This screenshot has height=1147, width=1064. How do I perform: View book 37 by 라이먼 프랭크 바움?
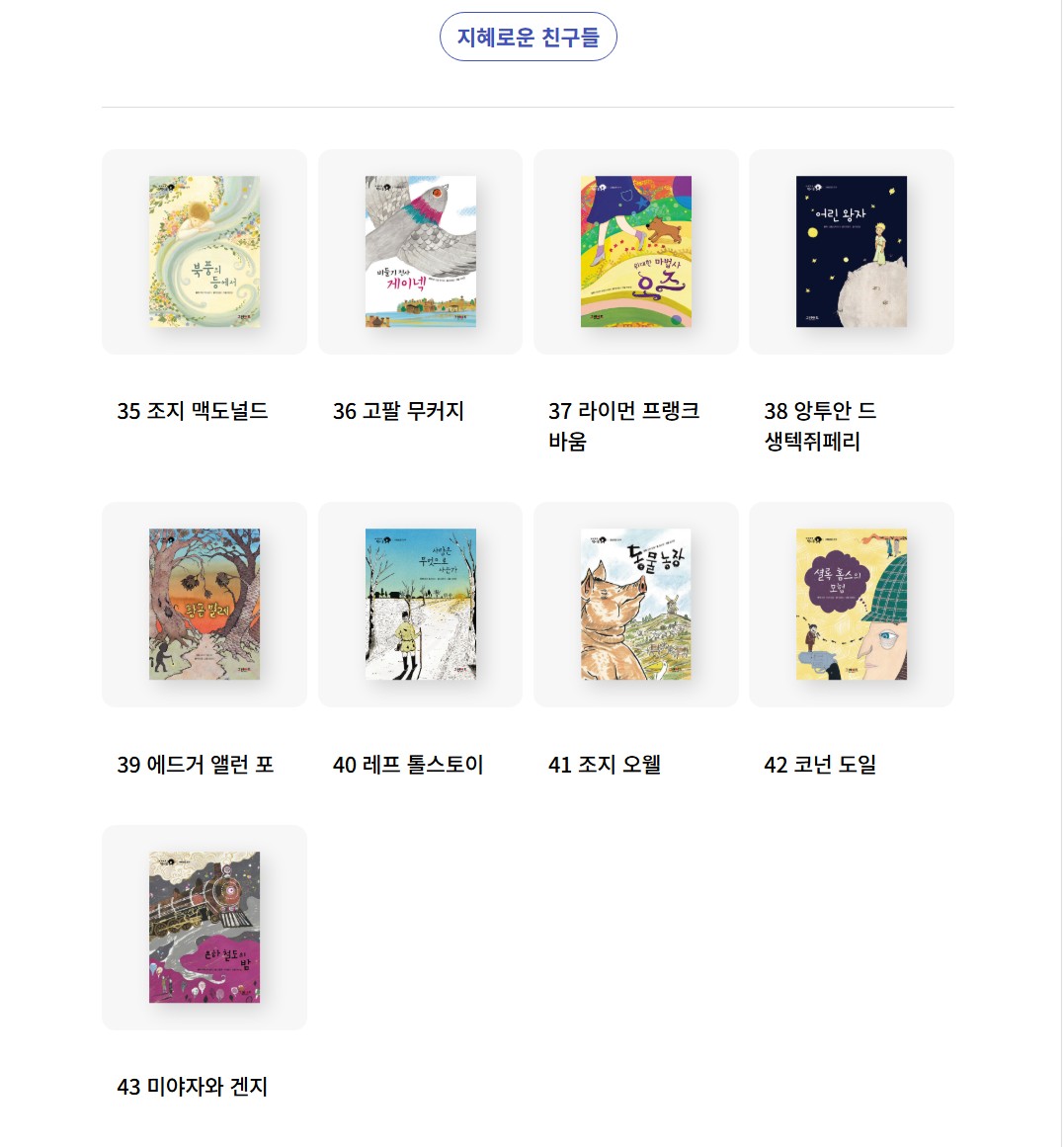click(x=635, y=252)
